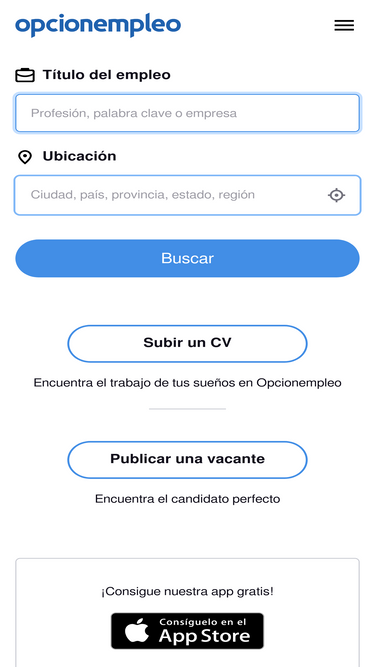The image size is (375, 667).
Task: Open the App Store download badge
Action: 188,631
